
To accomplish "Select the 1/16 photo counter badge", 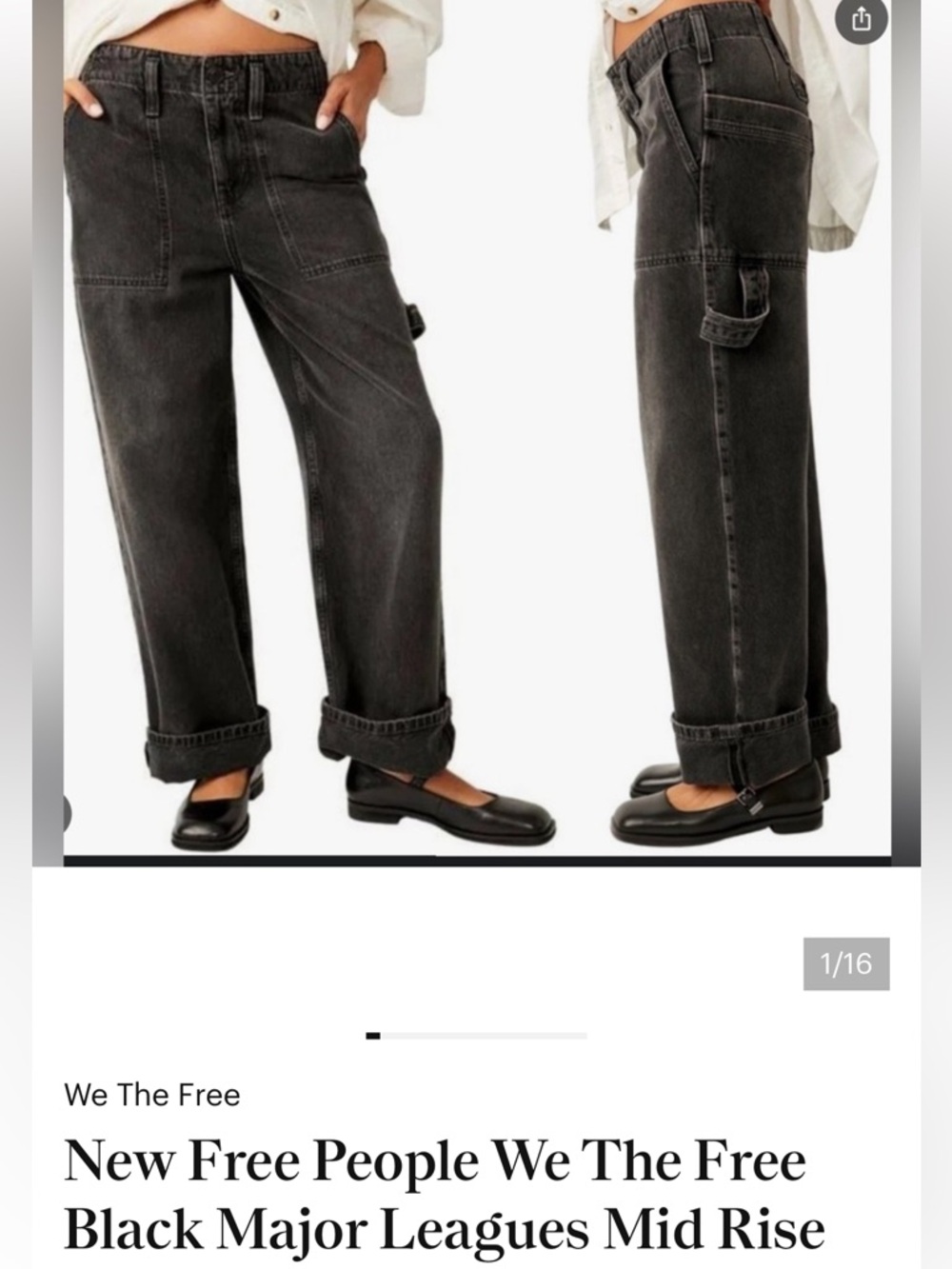I will (x=845, y=964).
